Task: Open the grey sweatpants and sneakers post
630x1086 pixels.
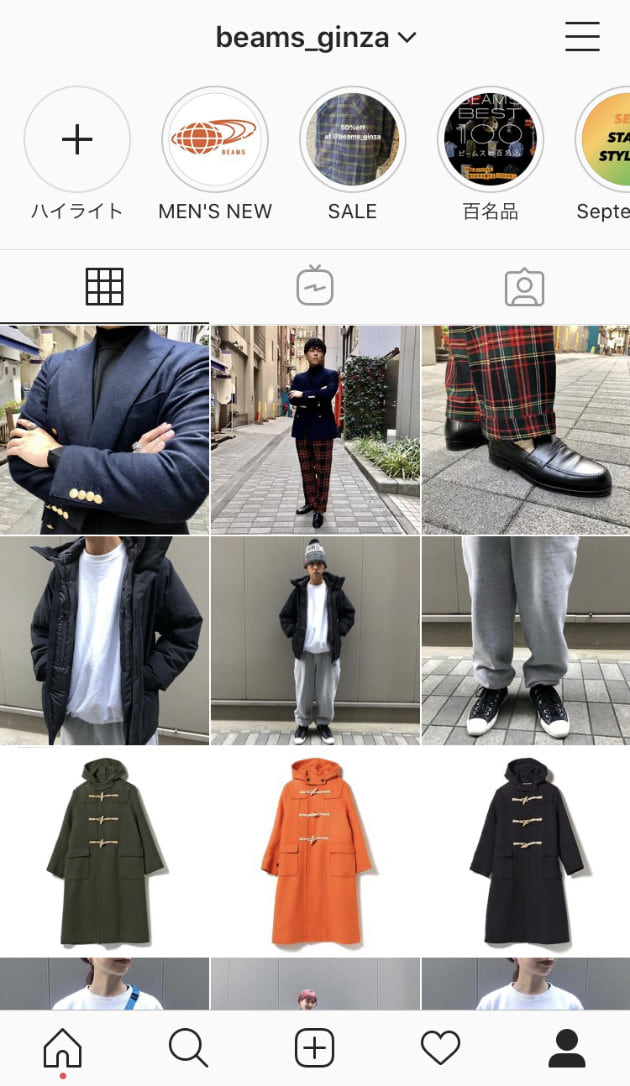Action: click(x=526, y=640)
